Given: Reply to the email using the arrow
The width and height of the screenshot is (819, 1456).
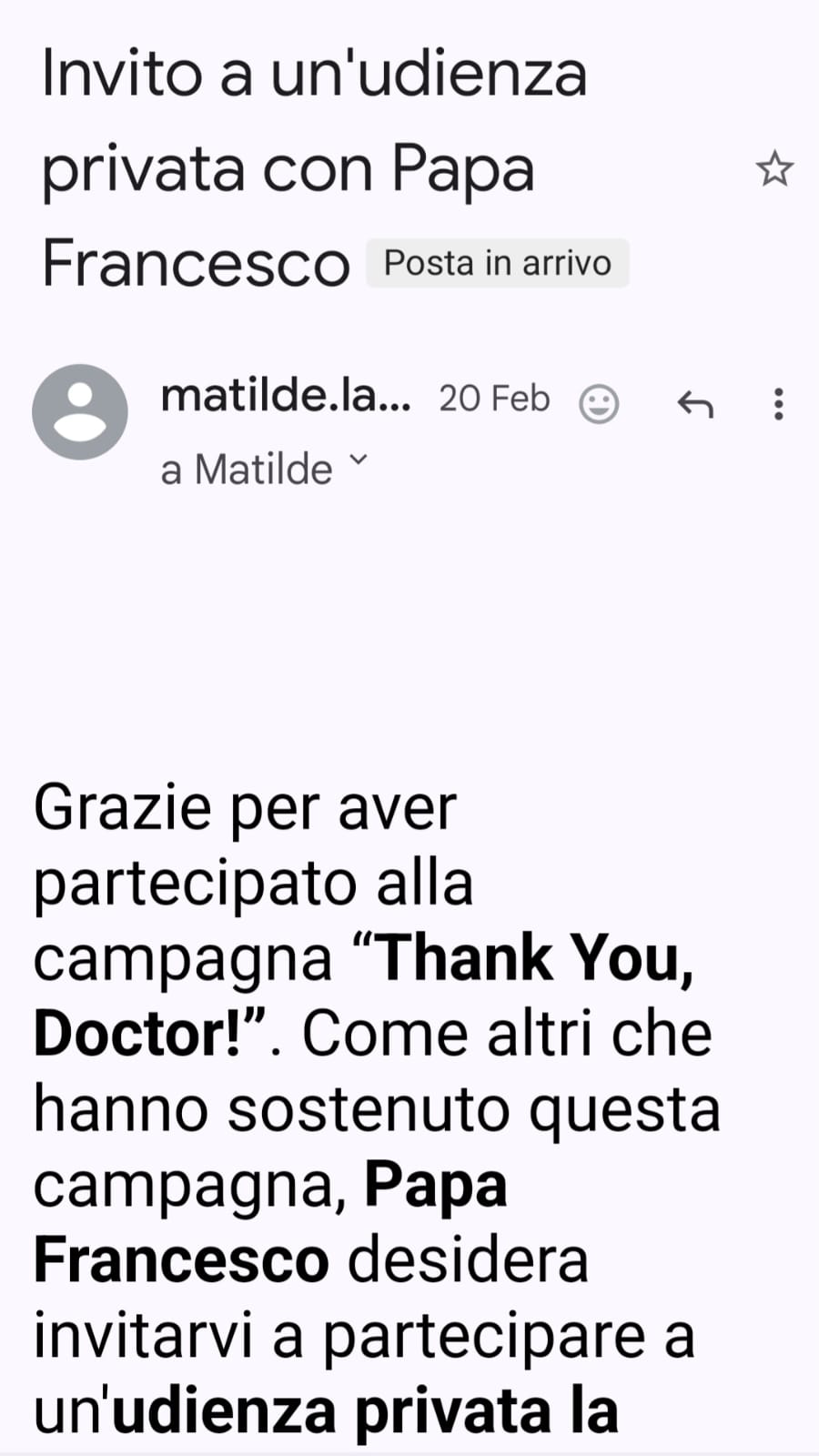Looking at the screenshot, I should pos(695,403).
